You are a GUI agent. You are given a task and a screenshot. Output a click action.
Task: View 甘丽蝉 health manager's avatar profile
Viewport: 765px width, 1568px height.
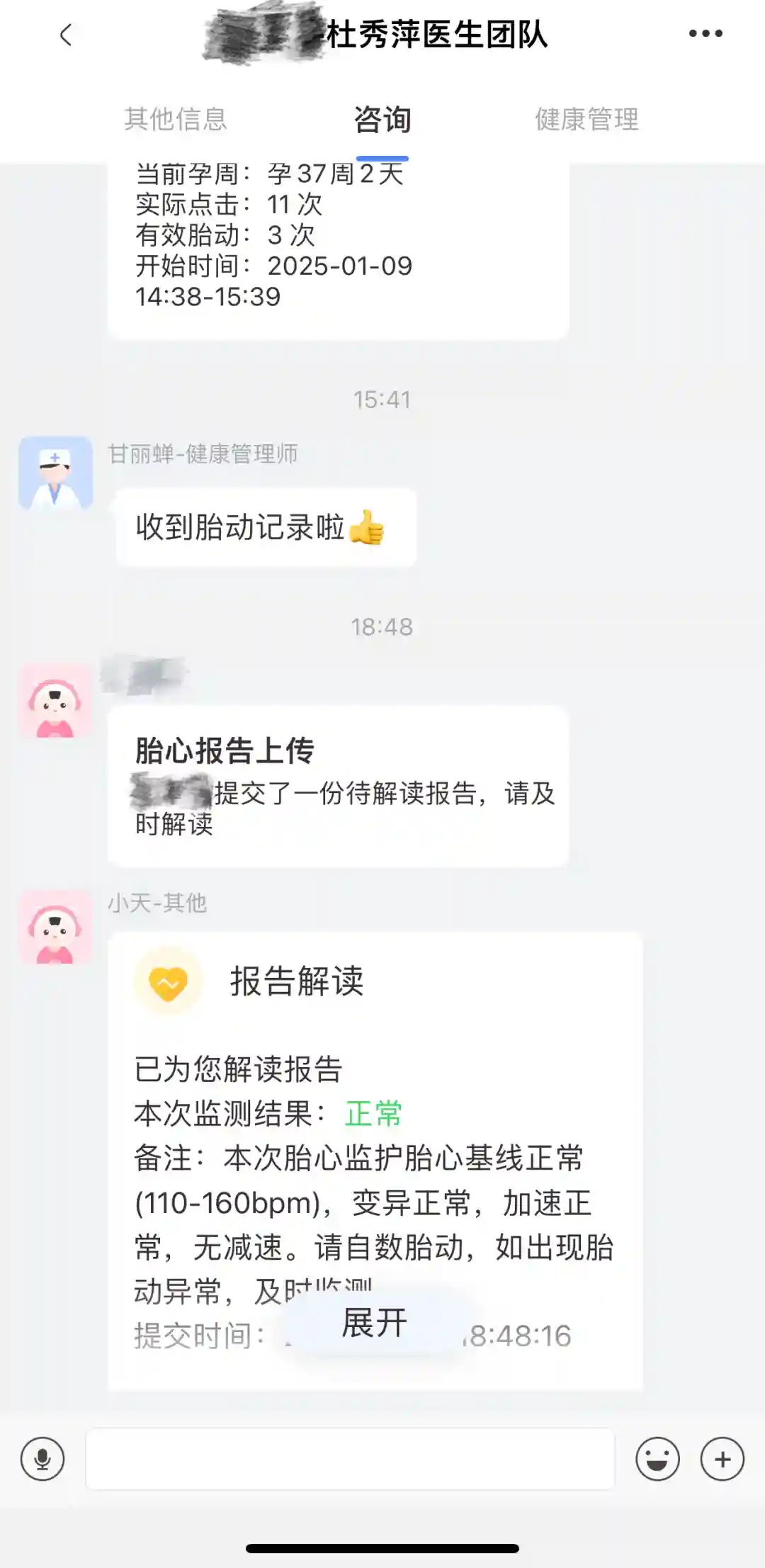[55, 473]
